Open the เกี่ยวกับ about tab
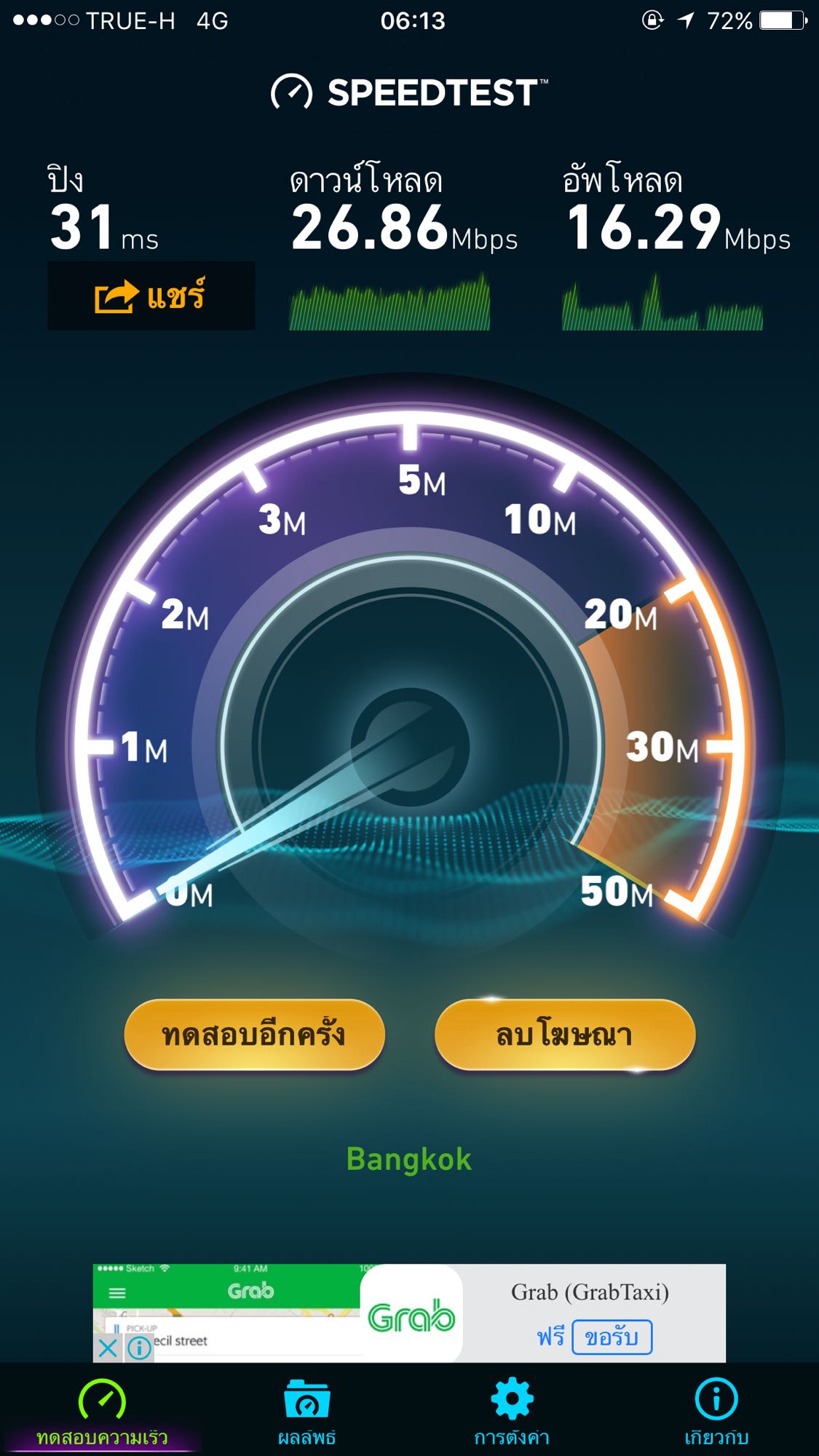The width and height of the screenshot is (819, 1456). [x=716, y=1411]
